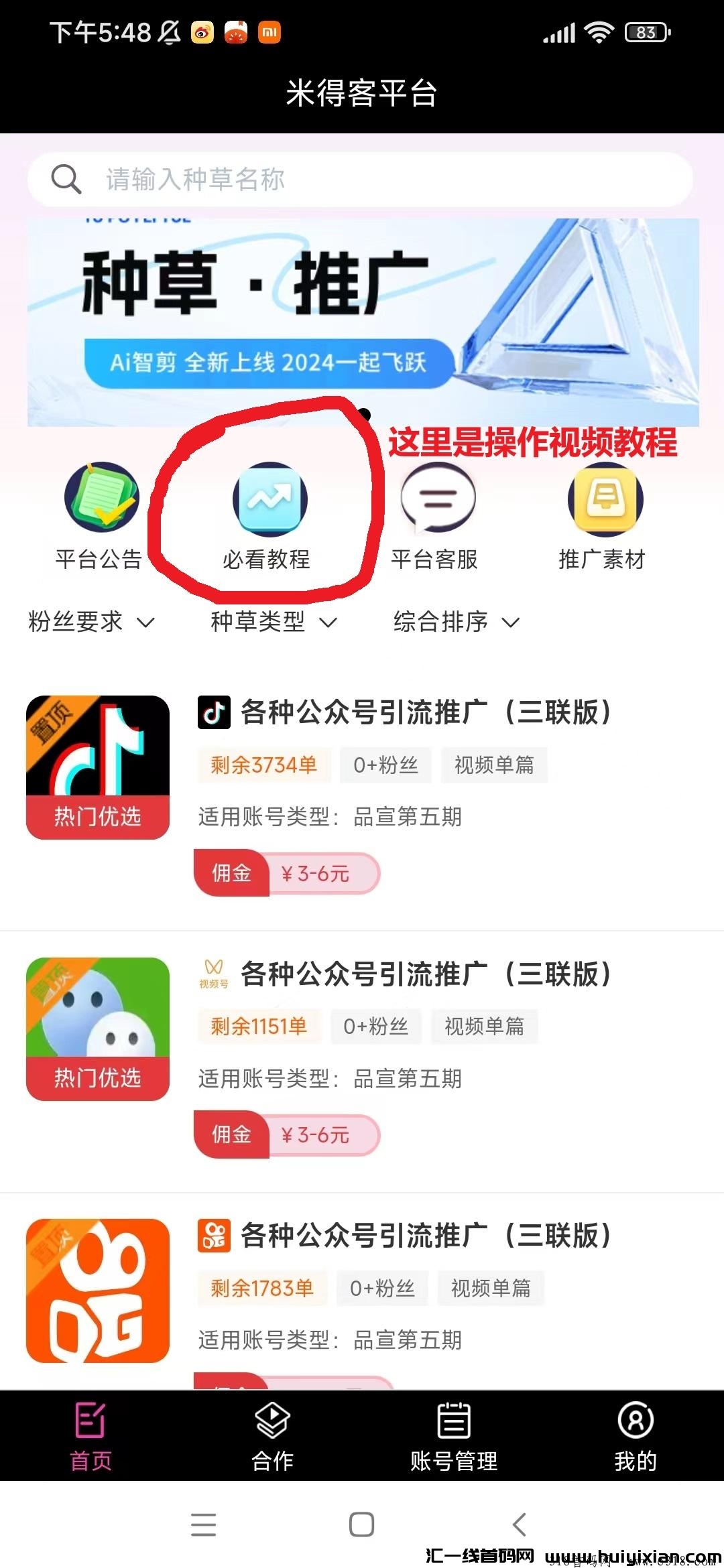724x1568 pixels.
Task: Expand the 粉丝要求 filter
Action: pos(91,622)
